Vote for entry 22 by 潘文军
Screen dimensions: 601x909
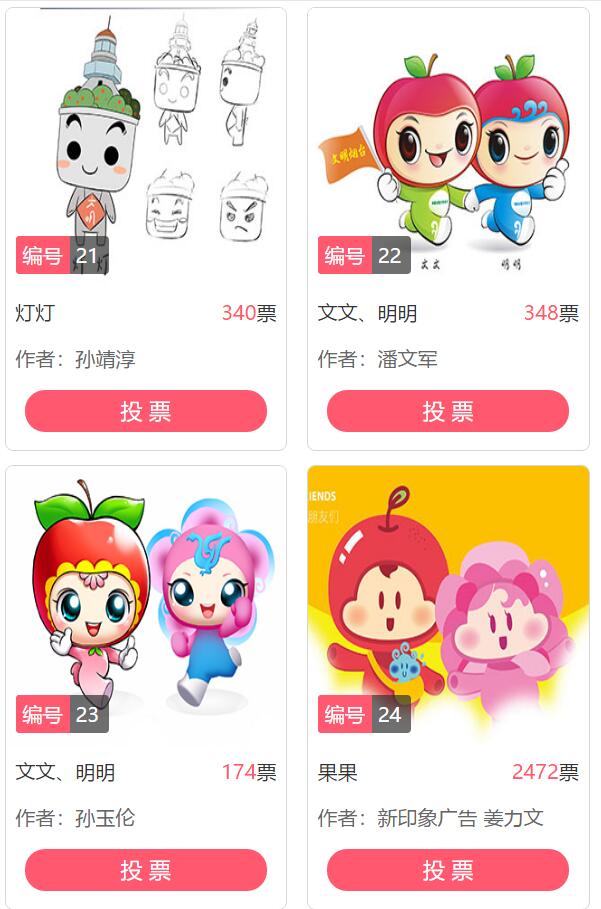(x=448, y=411)
